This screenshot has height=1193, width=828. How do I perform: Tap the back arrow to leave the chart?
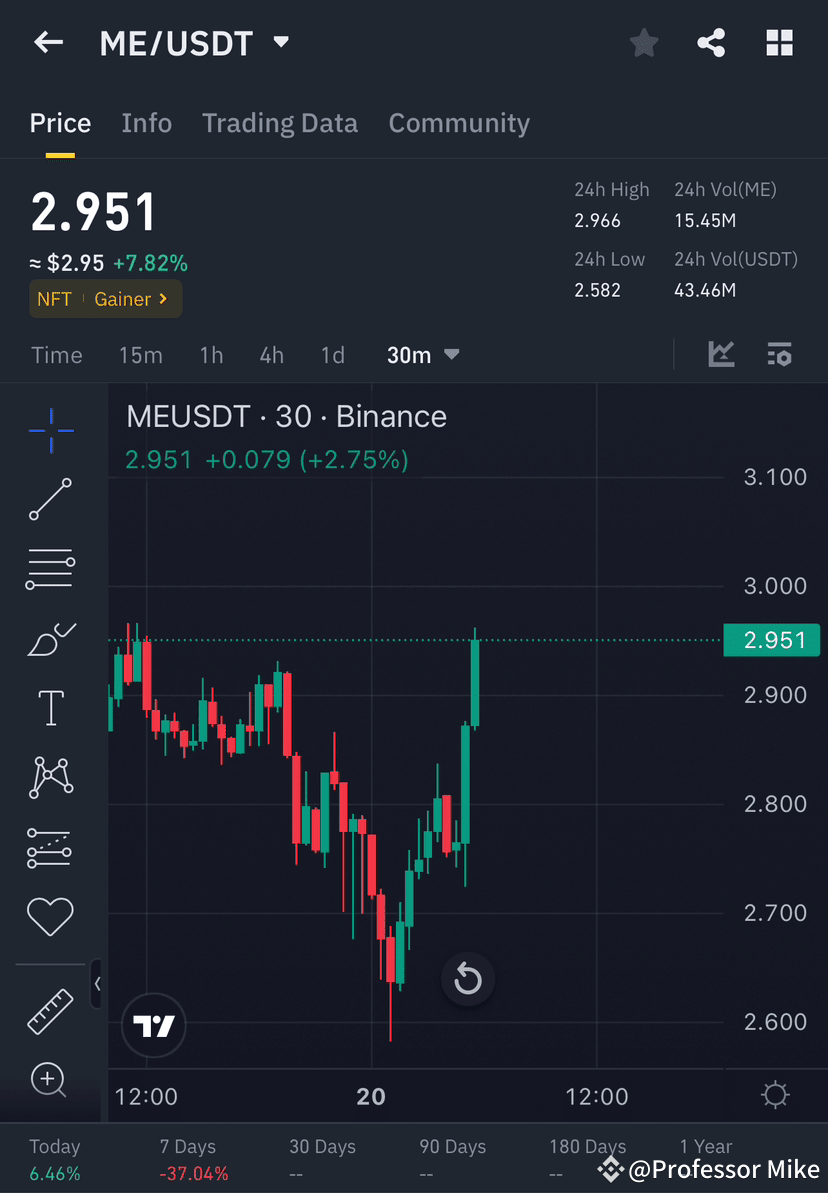tap(48, 42)
